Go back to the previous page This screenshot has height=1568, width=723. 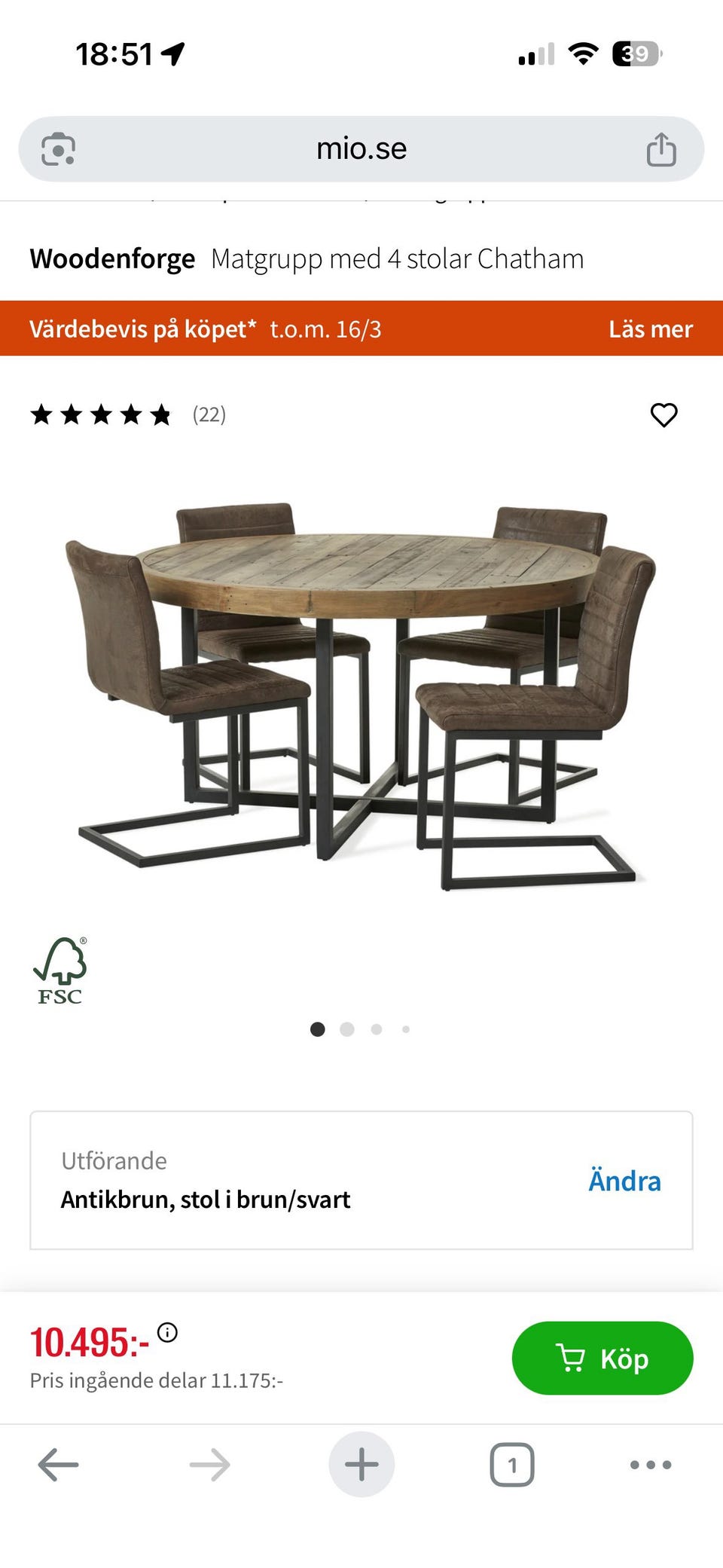58,1465
